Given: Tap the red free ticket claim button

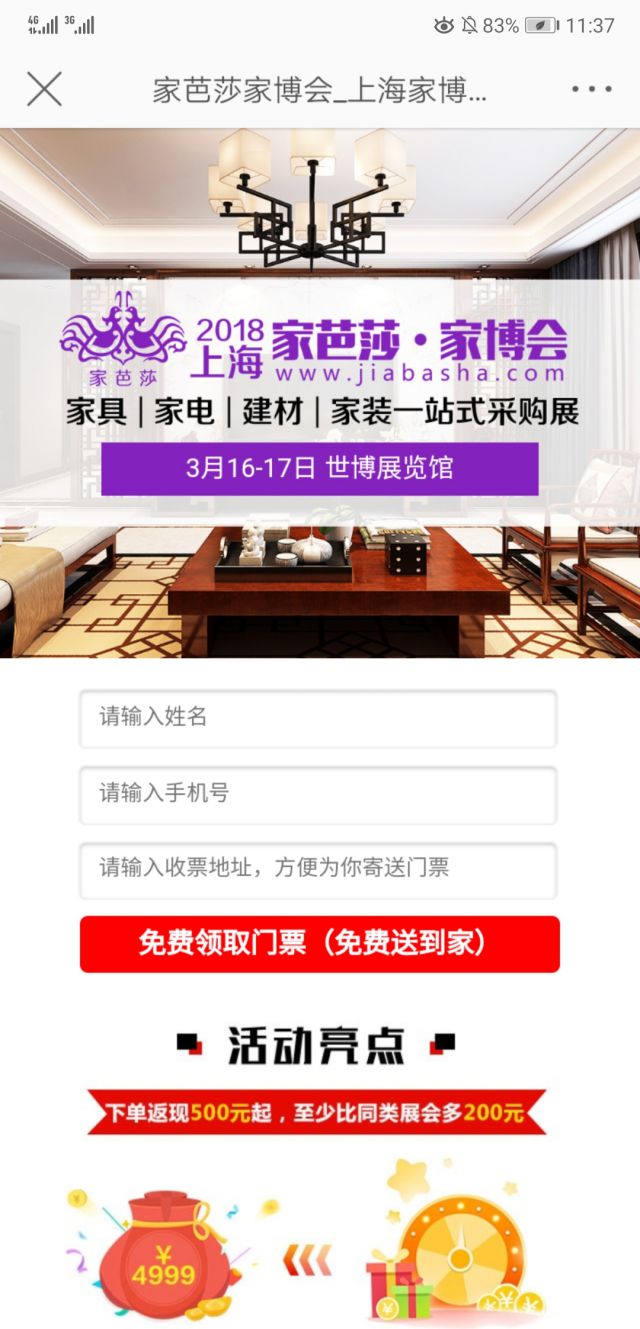Looking at the screenshot, I should (319, 944).
